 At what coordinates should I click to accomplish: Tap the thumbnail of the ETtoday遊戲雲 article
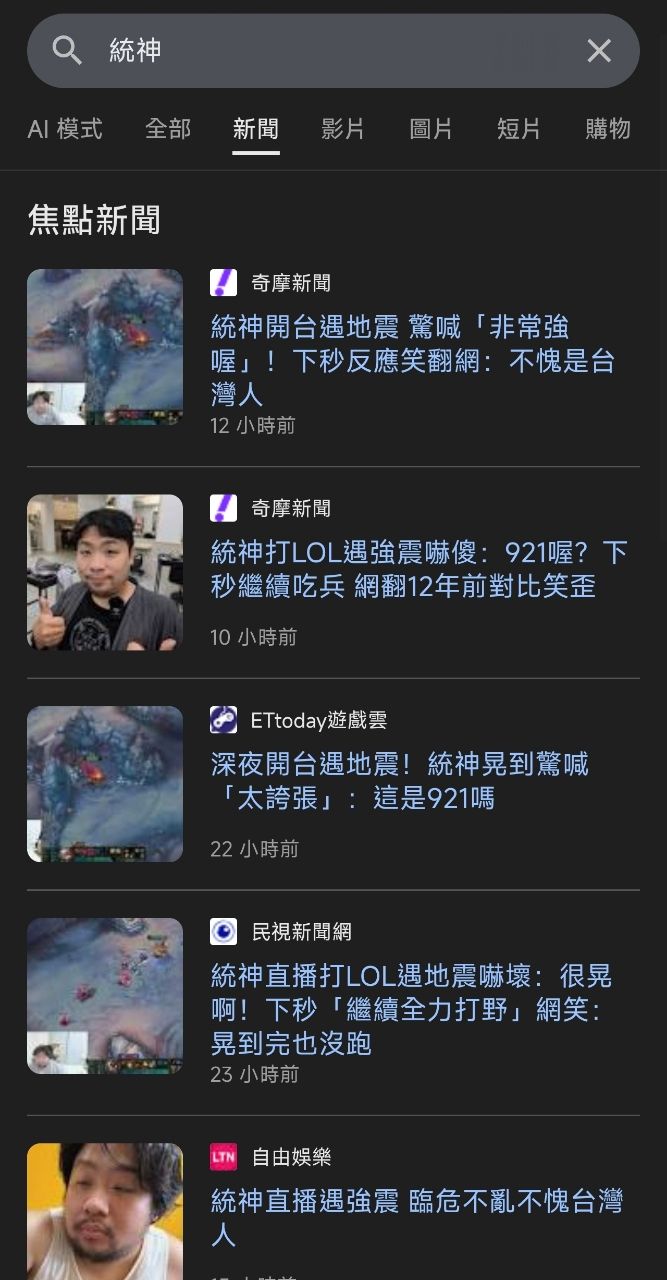105,784
